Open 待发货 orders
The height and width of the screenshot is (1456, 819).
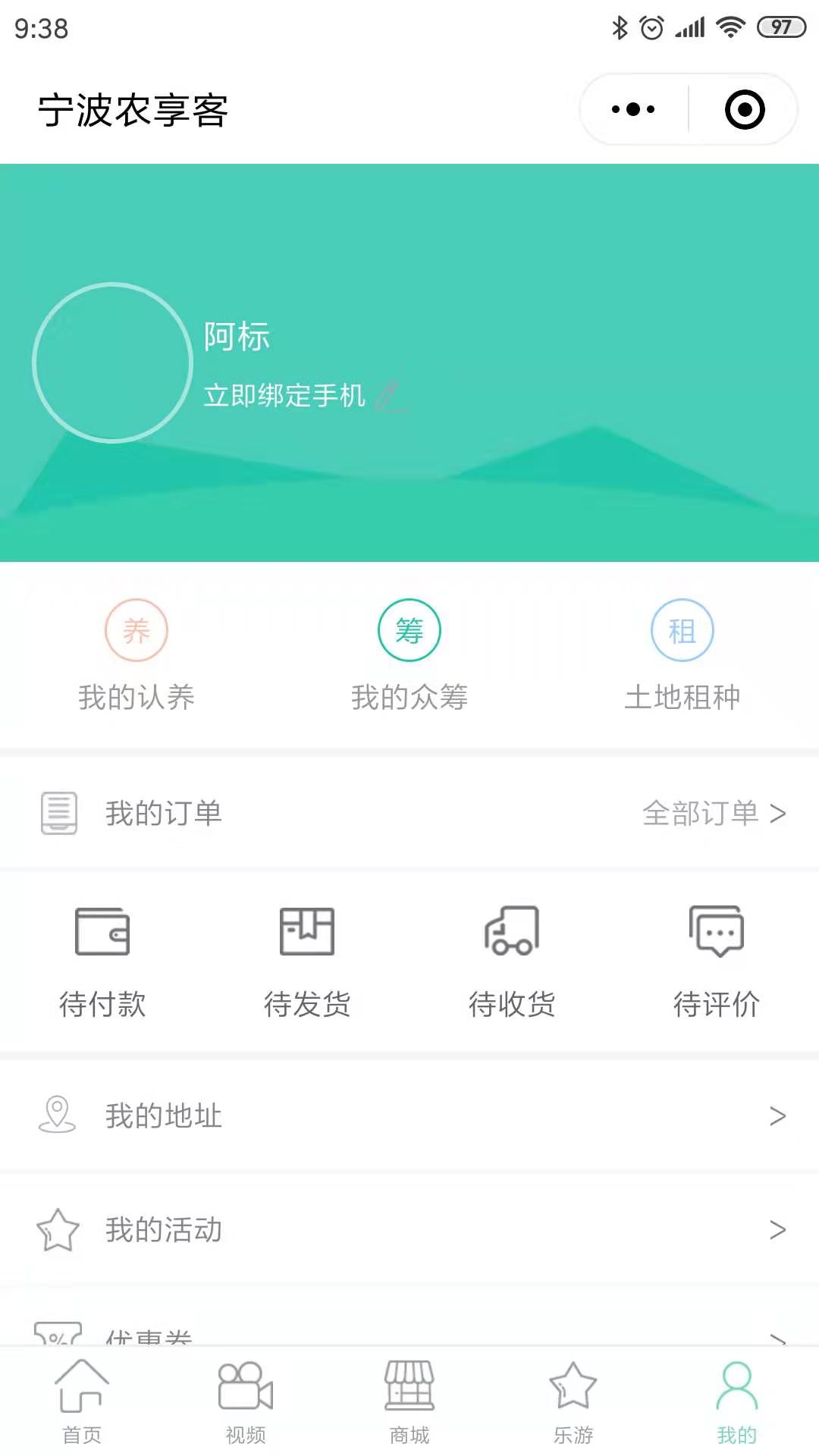[307, 962]
